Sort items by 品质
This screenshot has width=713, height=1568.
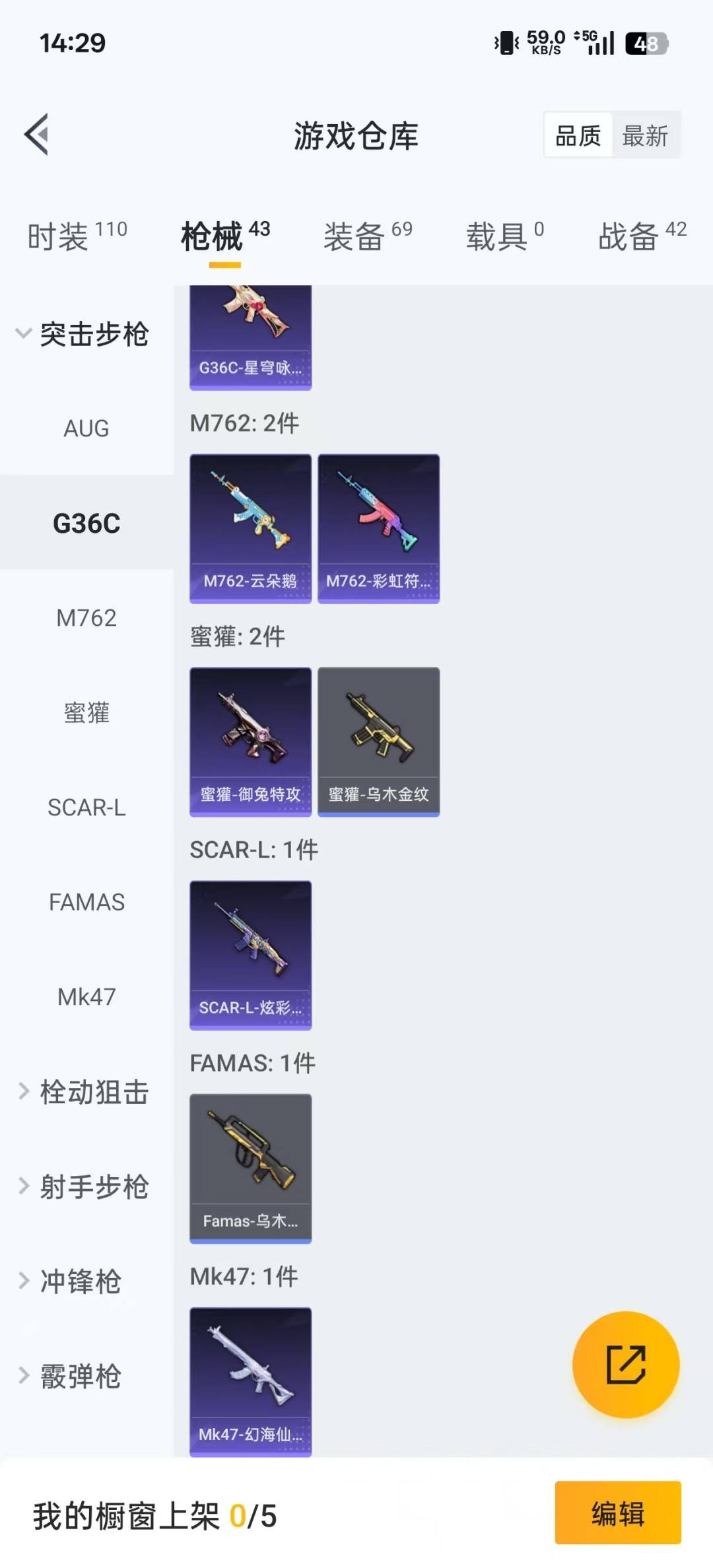point(578,136)
